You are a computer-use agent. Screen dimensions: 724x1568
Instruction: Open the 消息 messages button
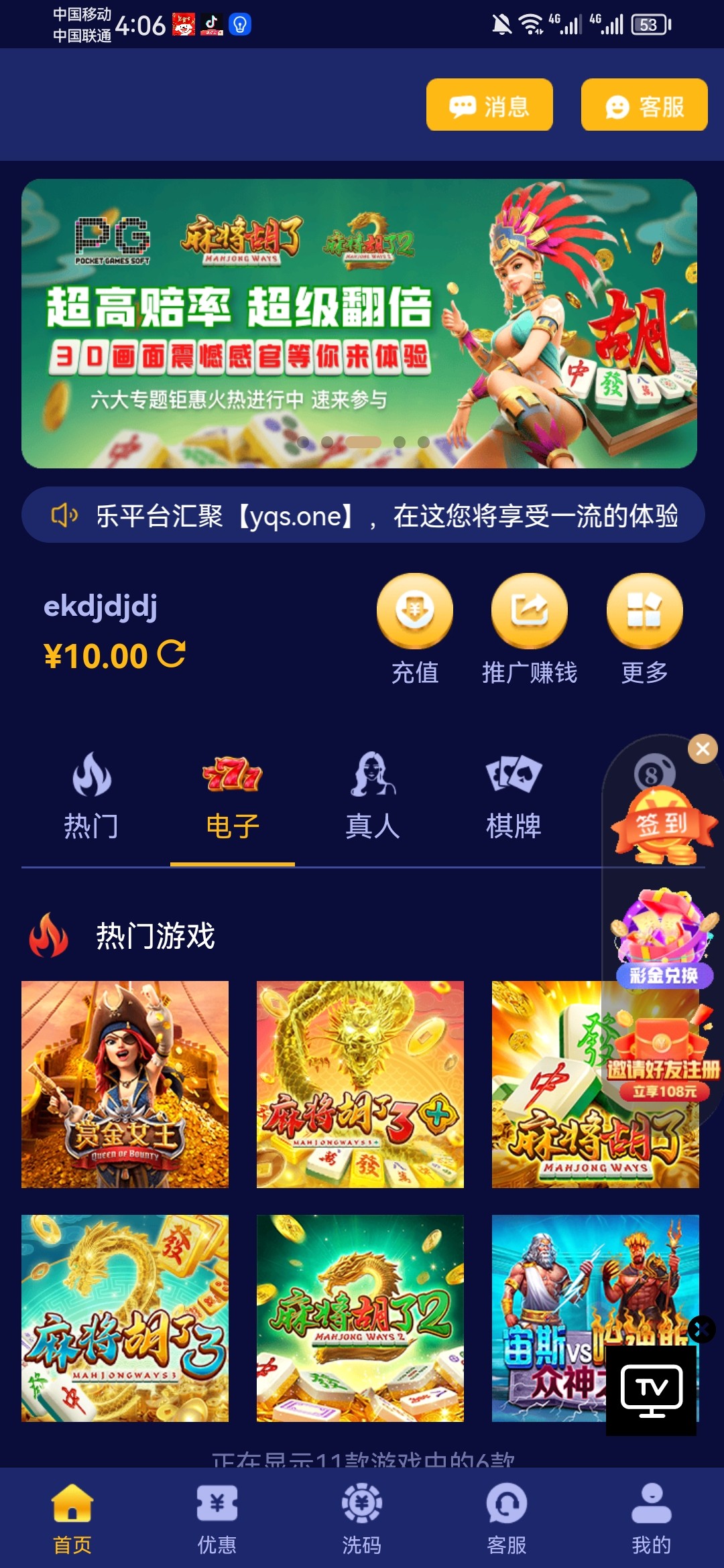click(489, 105)
